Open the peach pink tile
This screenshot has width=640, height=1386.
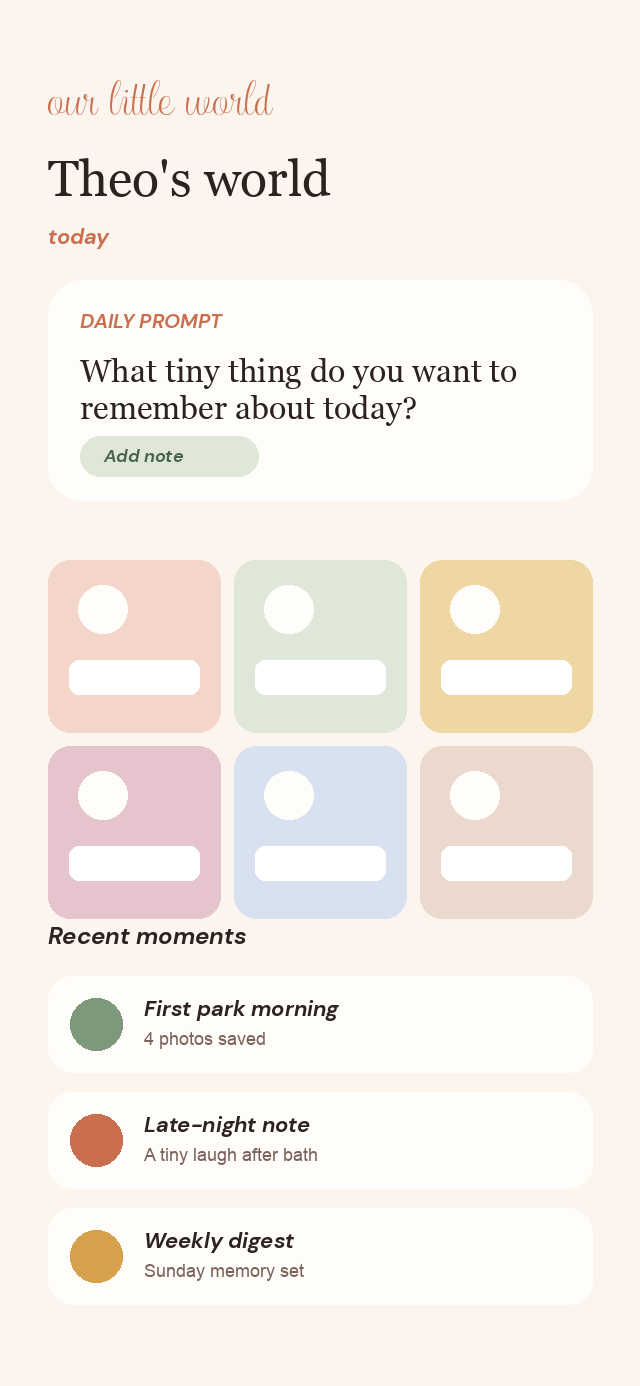tap(134, 646)
